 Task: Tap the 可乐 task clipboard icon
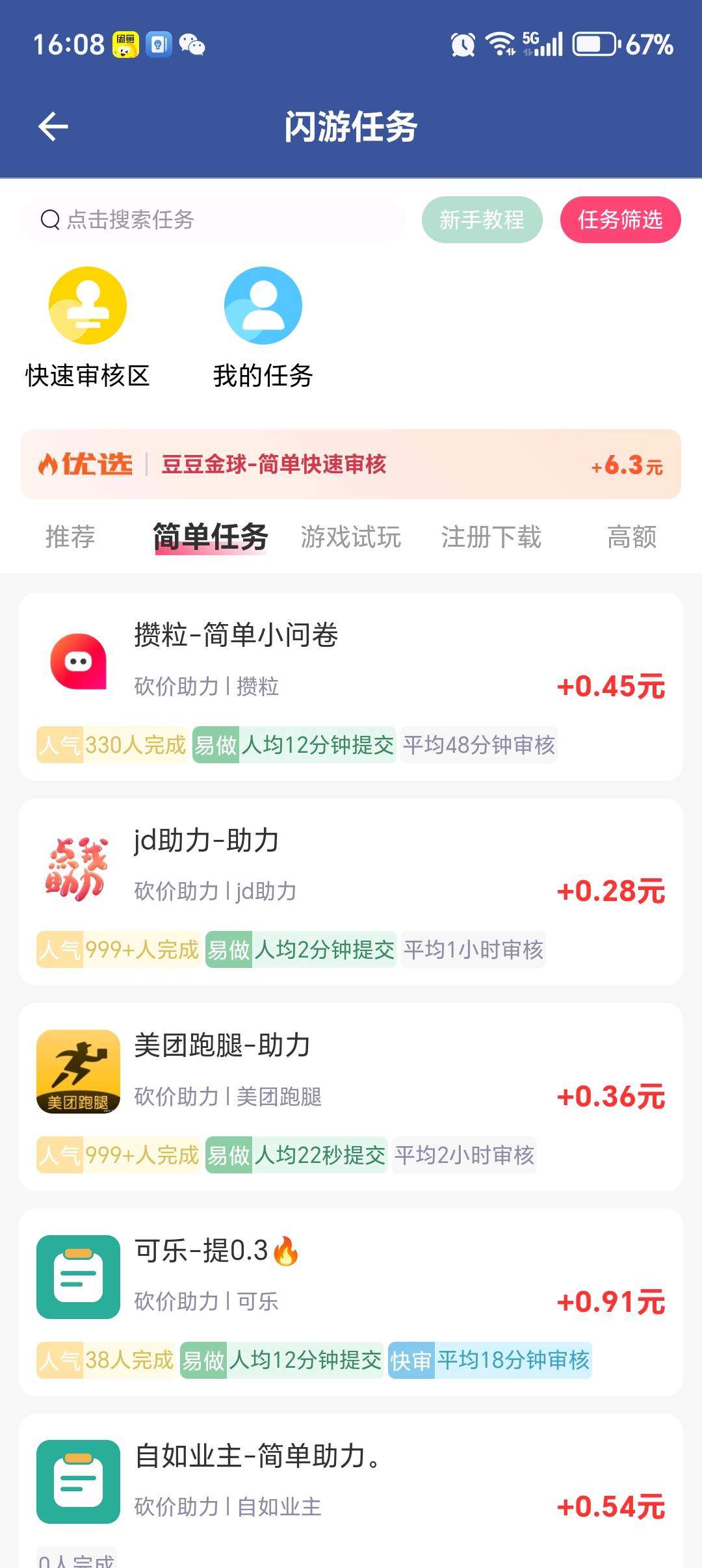(77, 1277)
